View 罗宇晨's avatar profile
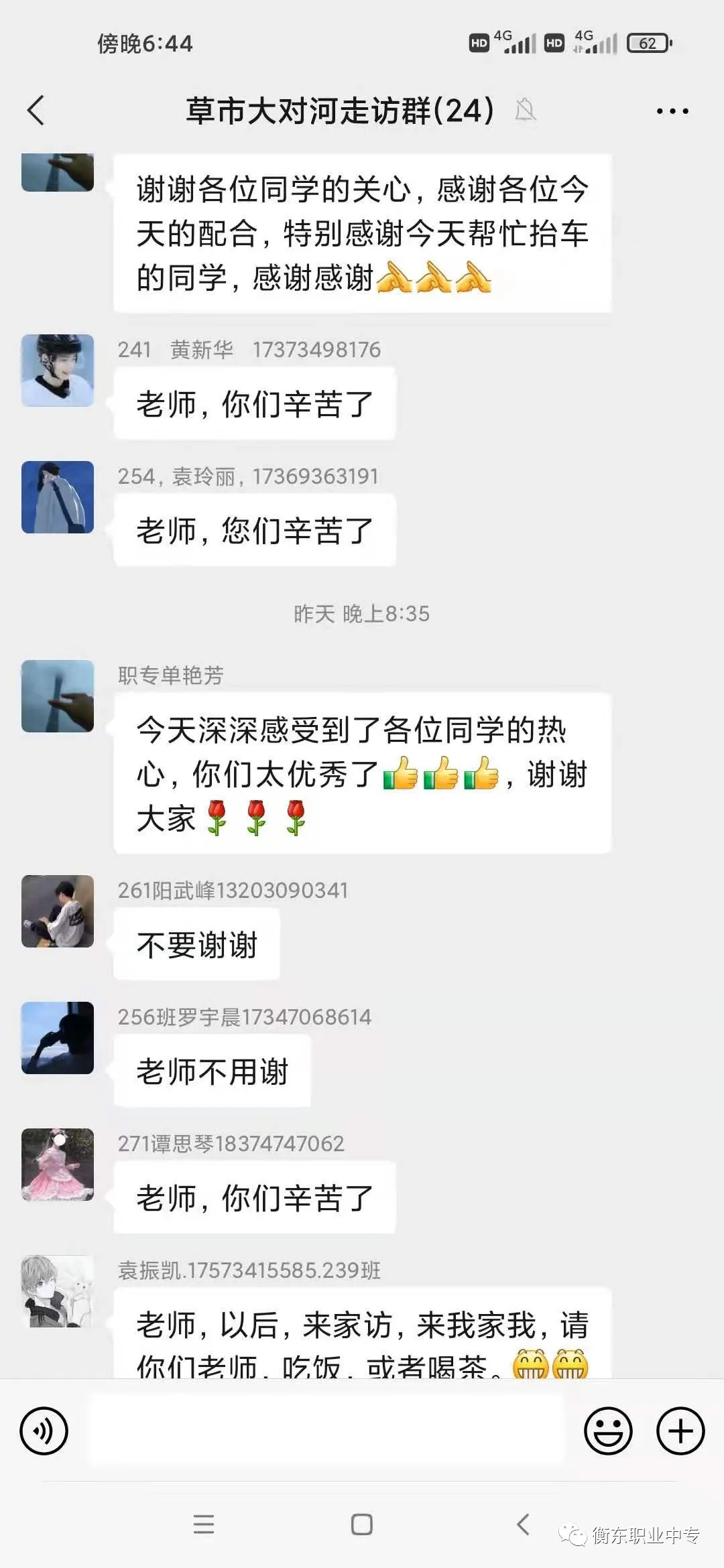The height and width of the screenshot is (1568, 724). pos(58,1038)
